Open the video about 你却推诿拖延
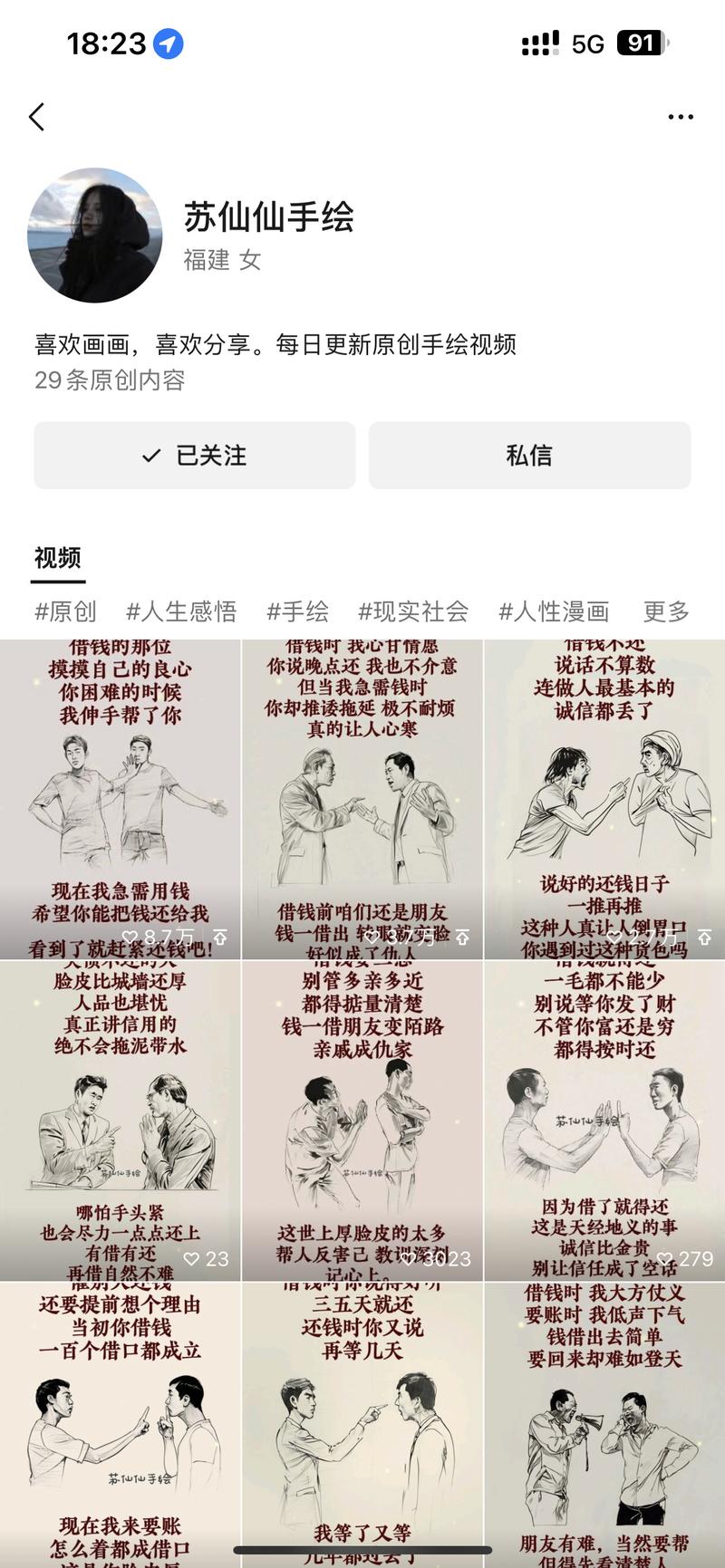Image resolution: width=725 pixels, height=1568 pixels. pyautogui.click(x=362, y=799)
